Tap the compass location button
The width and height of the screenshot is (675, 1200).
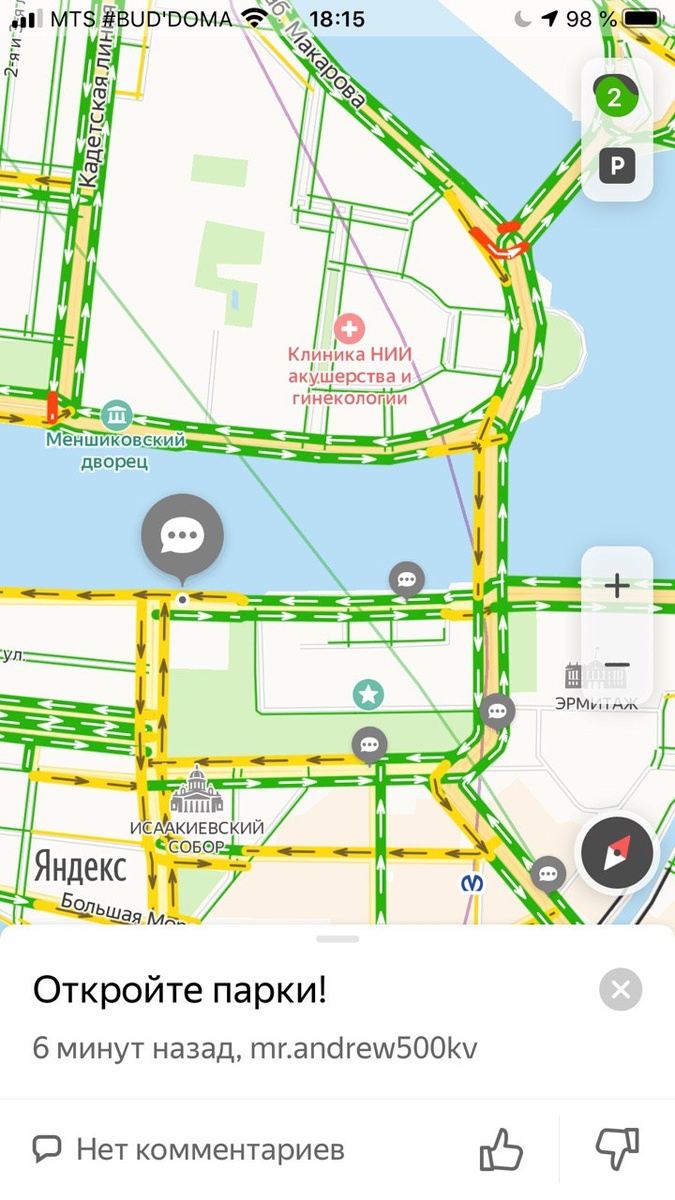[618, 854]
